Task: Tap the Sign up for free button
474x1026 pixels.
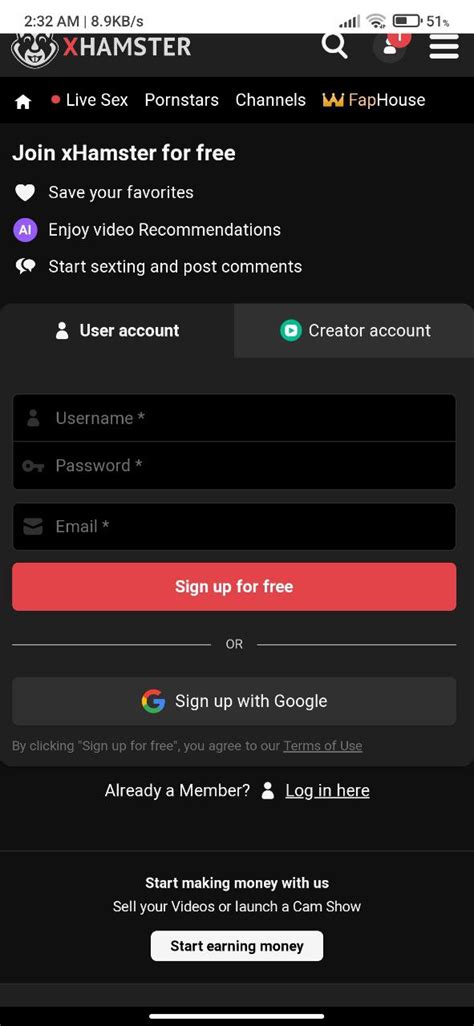Action: coord(234,587)
